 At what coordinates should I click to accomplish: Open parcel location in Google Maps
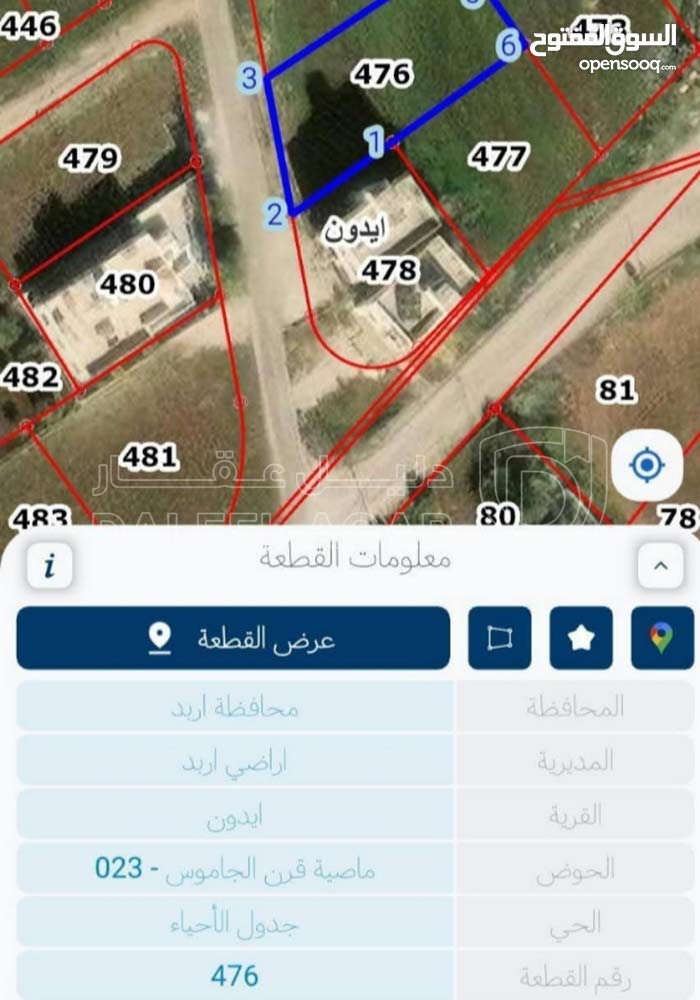tap(661, 638)
